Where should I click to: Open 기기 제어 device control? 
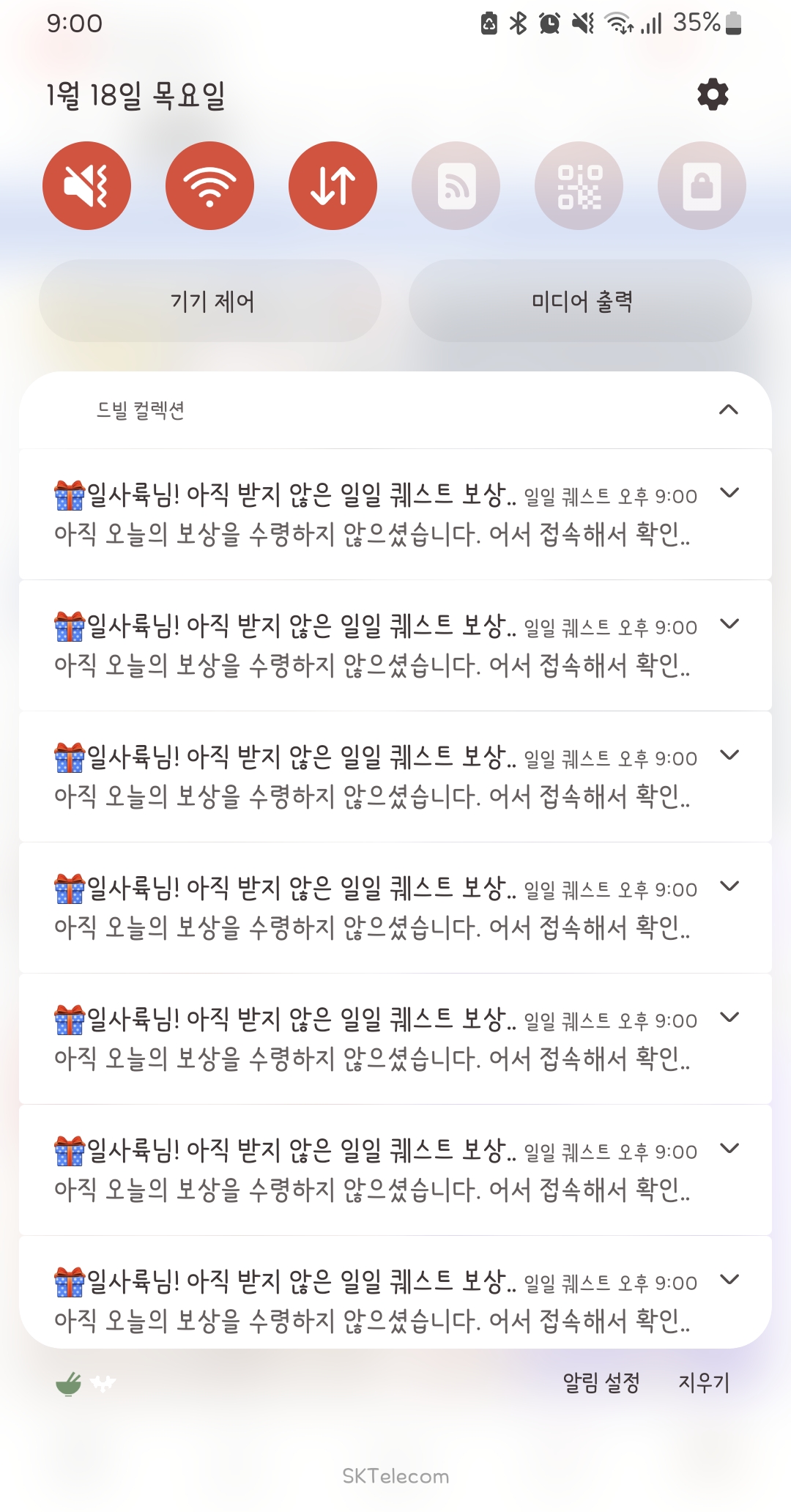coord(211,301)
